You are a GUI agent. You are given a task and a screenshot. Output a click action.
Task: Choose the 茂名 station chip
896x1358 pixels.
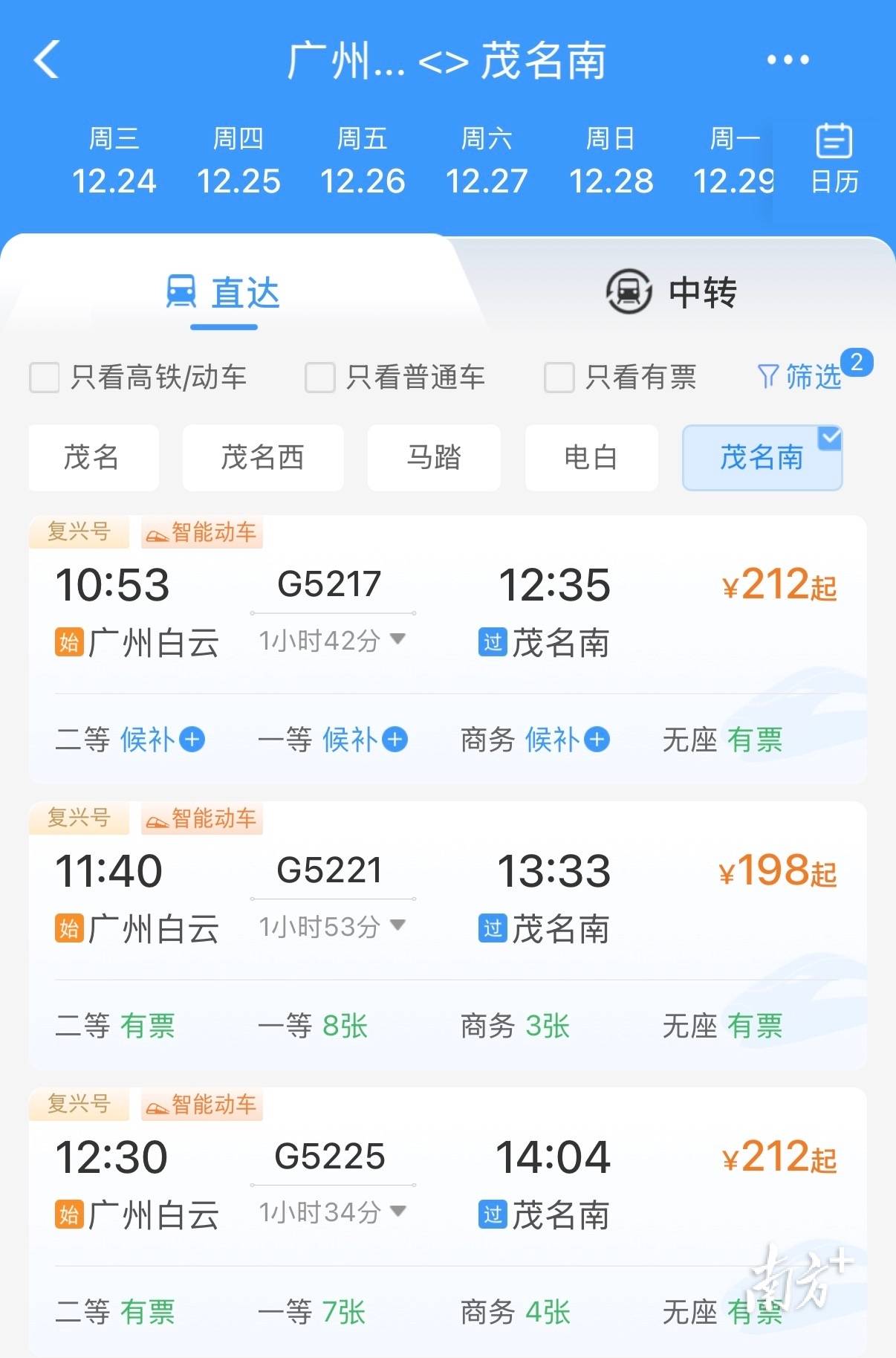[x=93, y=457]
